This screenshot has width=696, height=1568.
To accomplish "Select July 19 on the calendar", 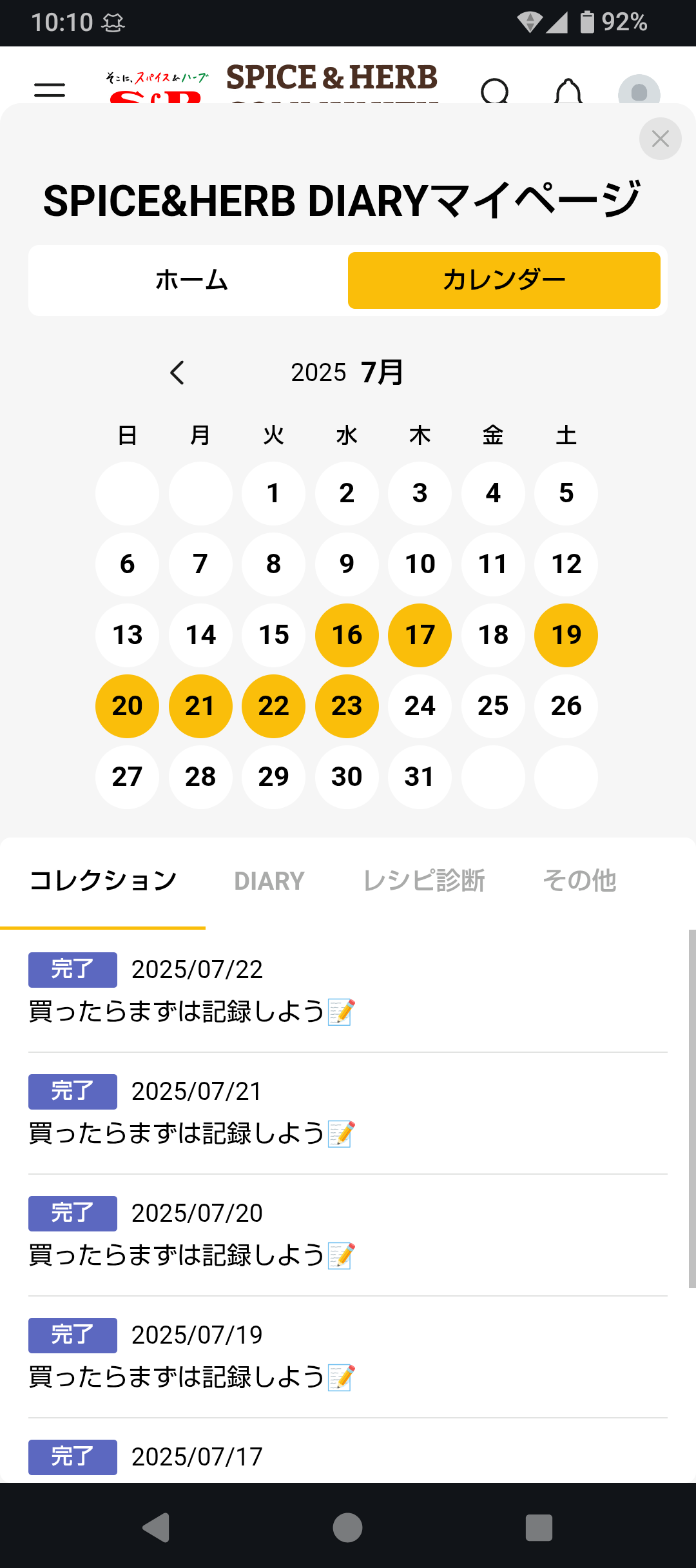I will tap(566, 635).
